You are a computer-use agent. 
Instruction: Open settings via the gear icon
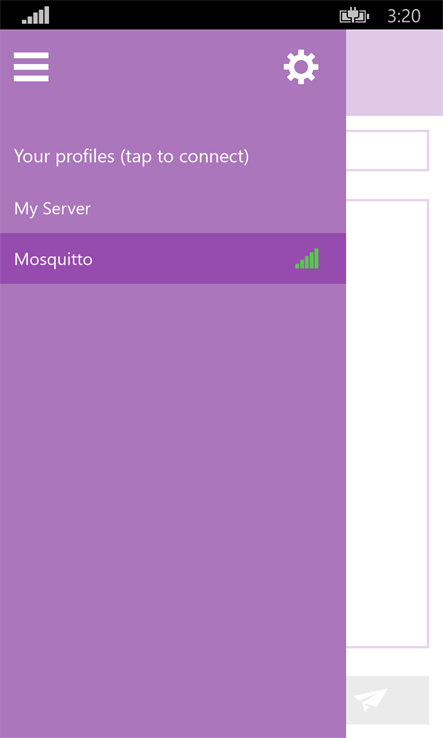coord(301,67)
